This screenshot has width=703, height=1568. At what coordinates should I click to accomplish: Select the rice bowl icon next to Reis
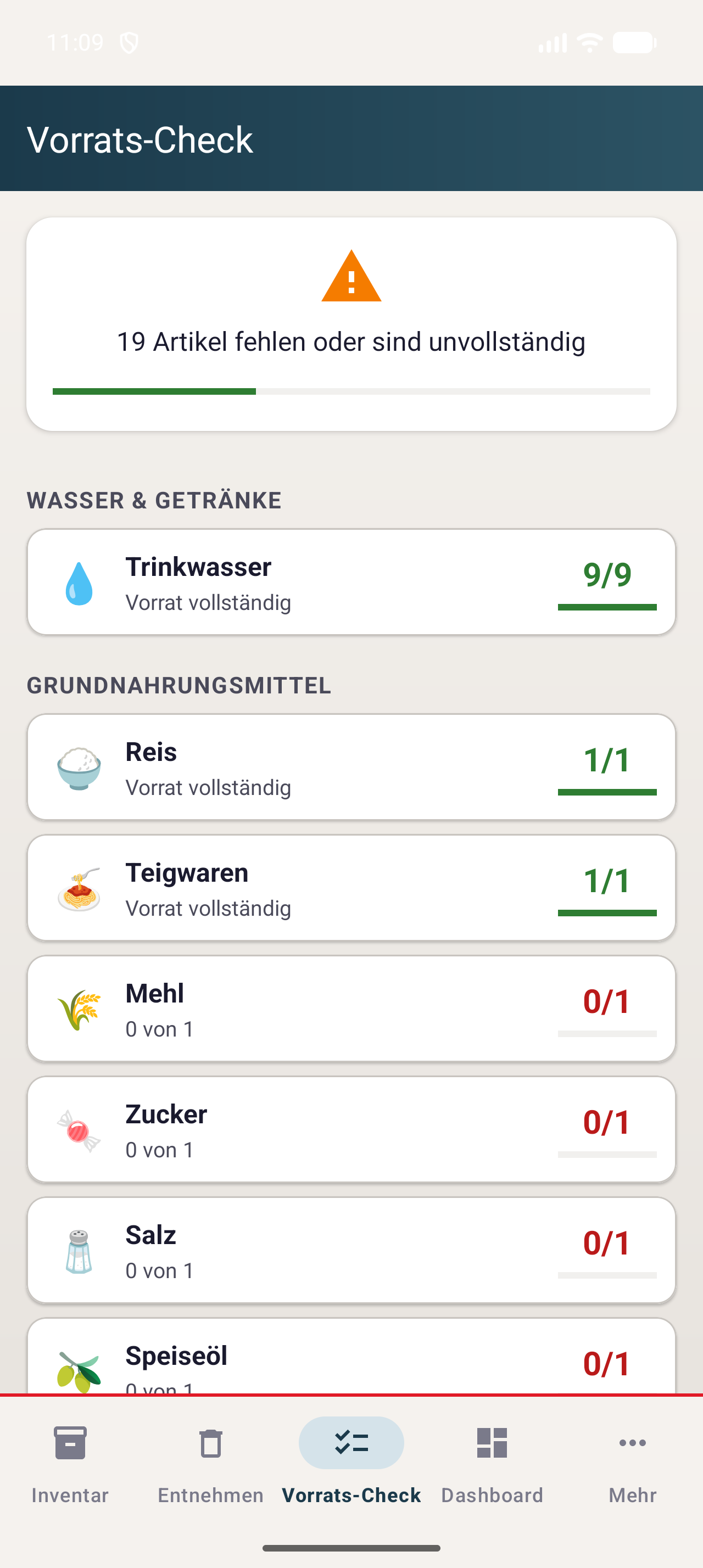pos(79,766)
